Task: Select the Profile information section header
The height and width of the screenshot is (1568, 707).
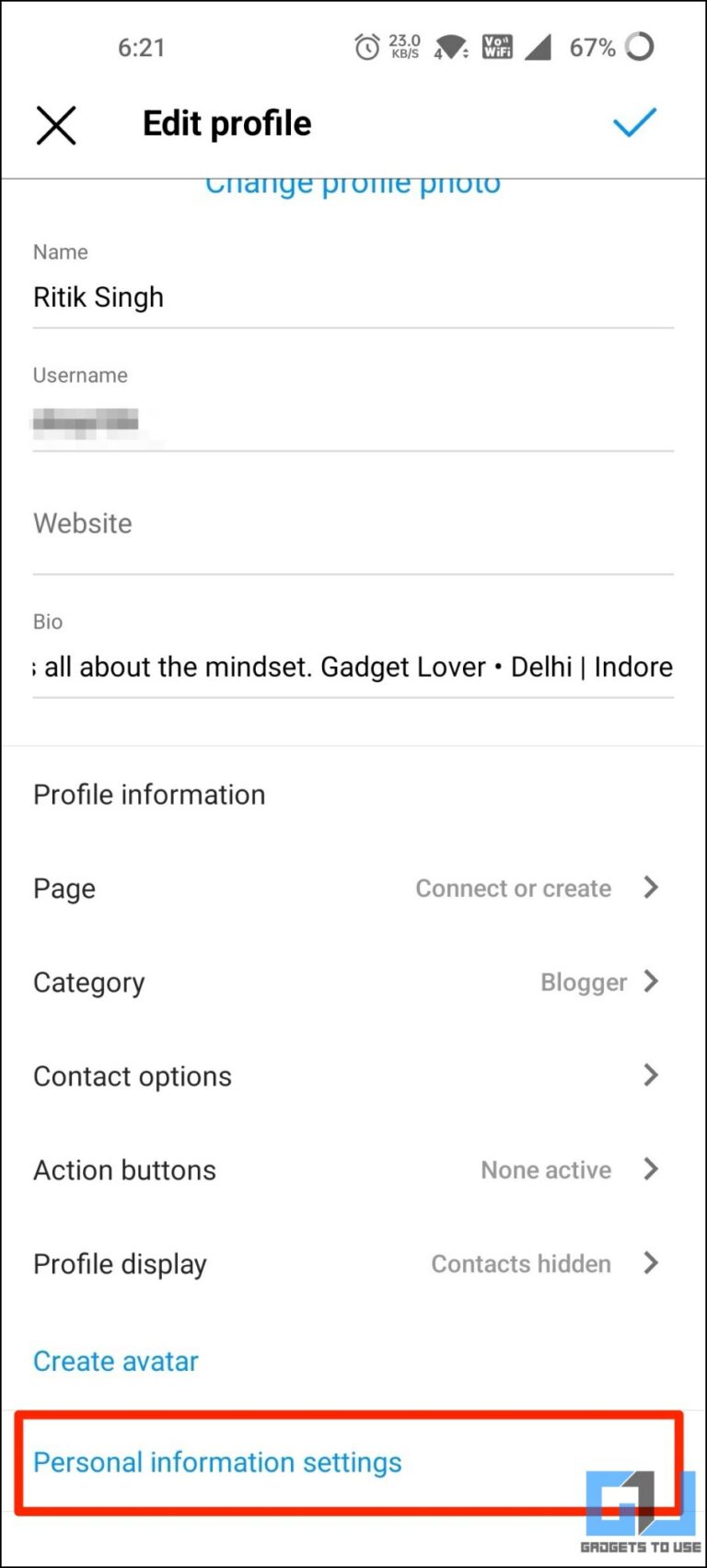Action: 149,794
